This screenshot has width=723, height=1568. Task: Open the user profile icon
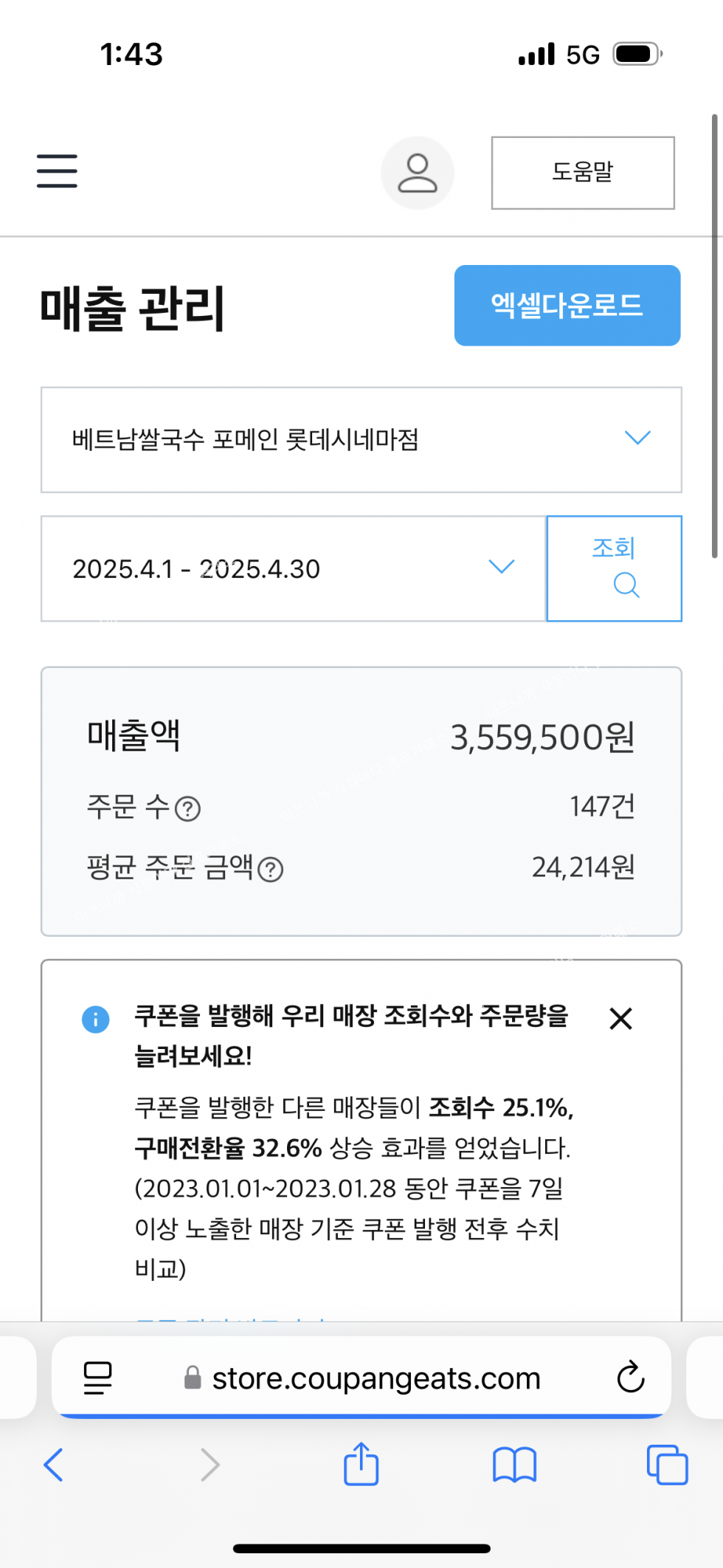[x=418, y=173]
